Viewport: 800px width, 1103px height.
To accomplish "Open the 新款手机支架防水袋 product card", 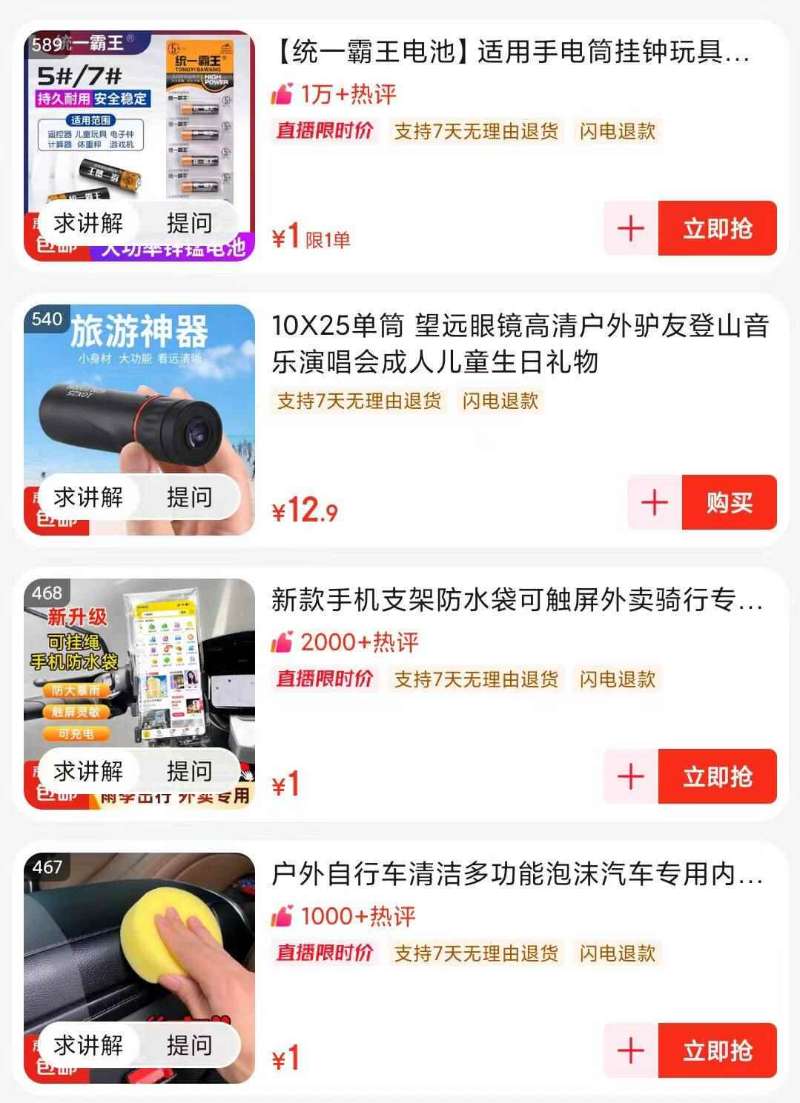I will [516, 601].
